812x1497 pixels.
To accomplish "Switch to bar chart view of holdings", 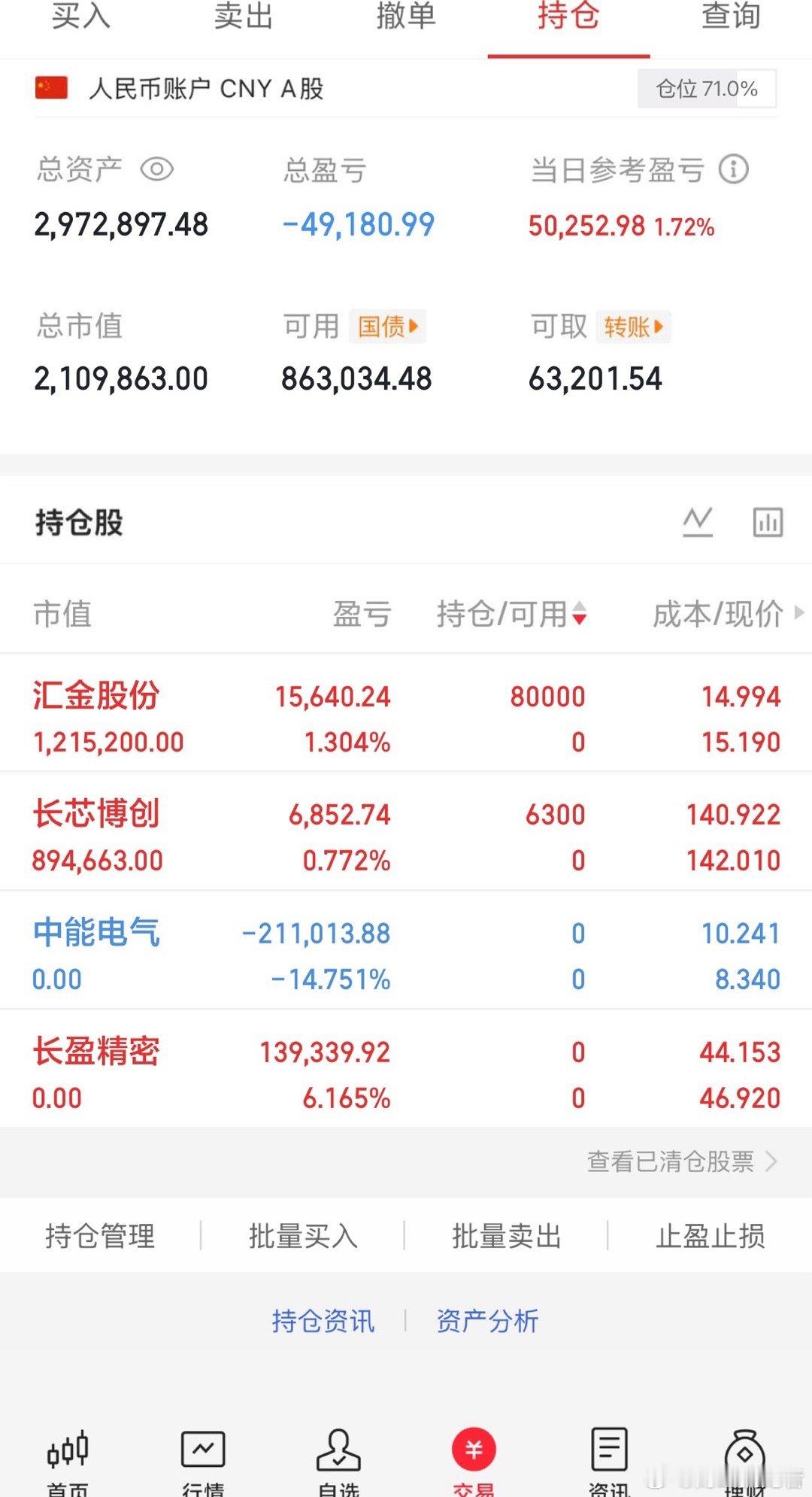I will tap(768, 520).
